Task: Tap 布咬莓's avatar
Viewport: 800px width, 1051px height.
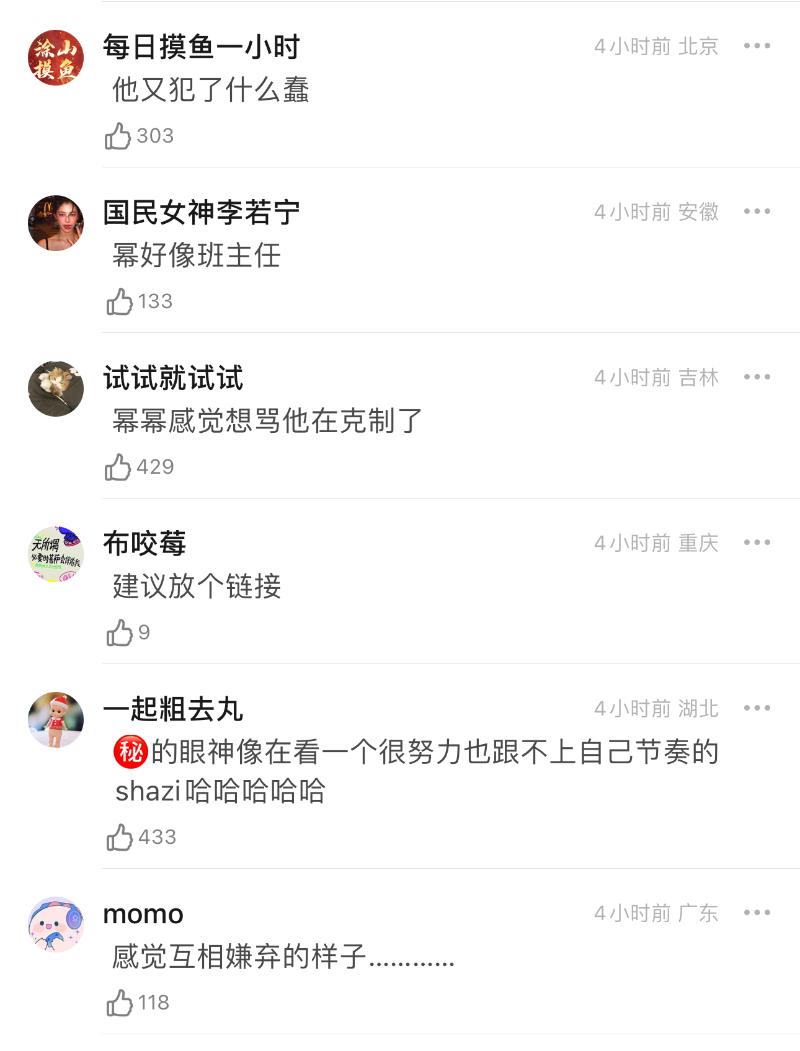Action: point(56,554)
